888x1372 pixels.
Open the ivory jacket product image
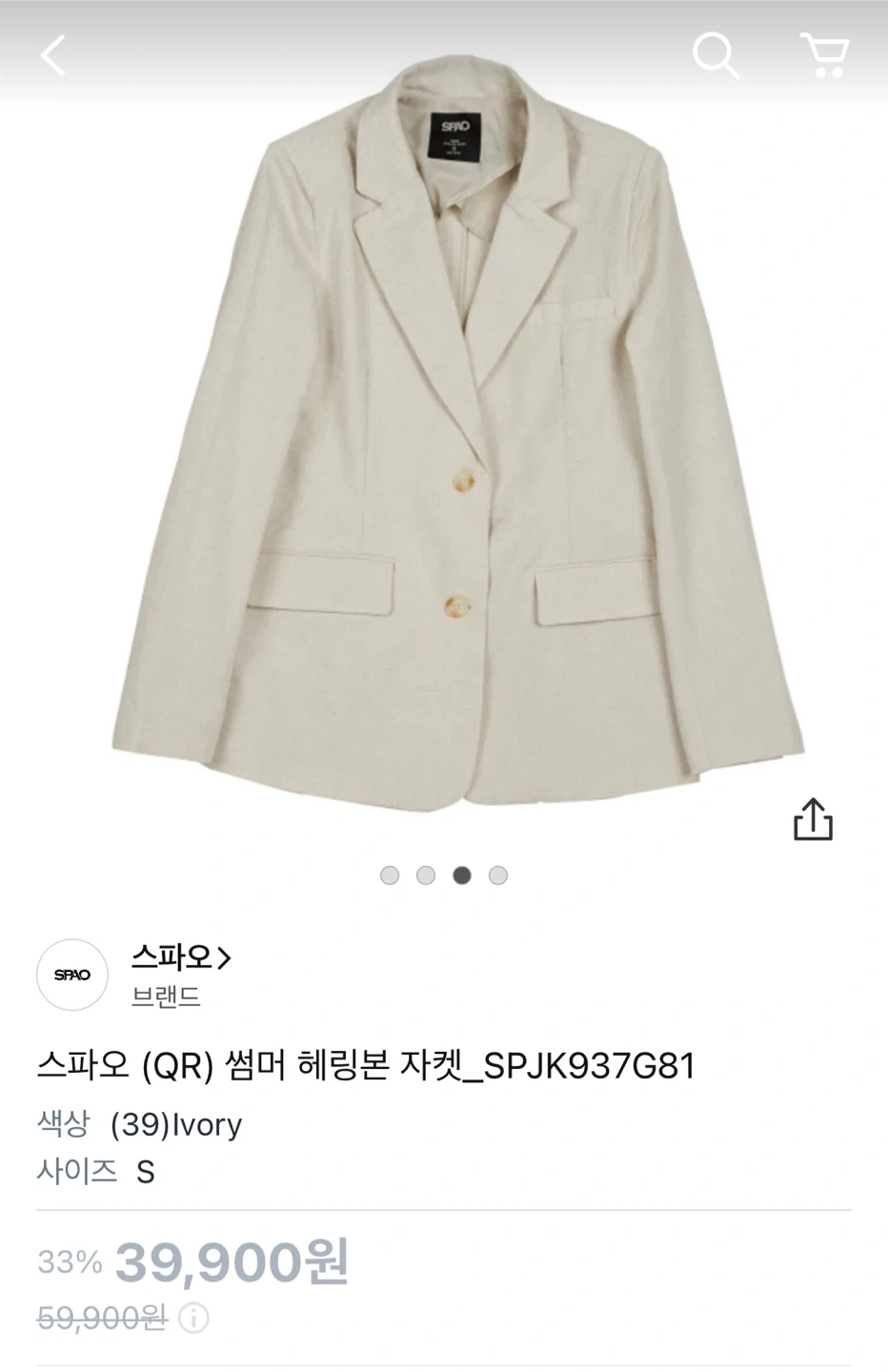point(457,438)
